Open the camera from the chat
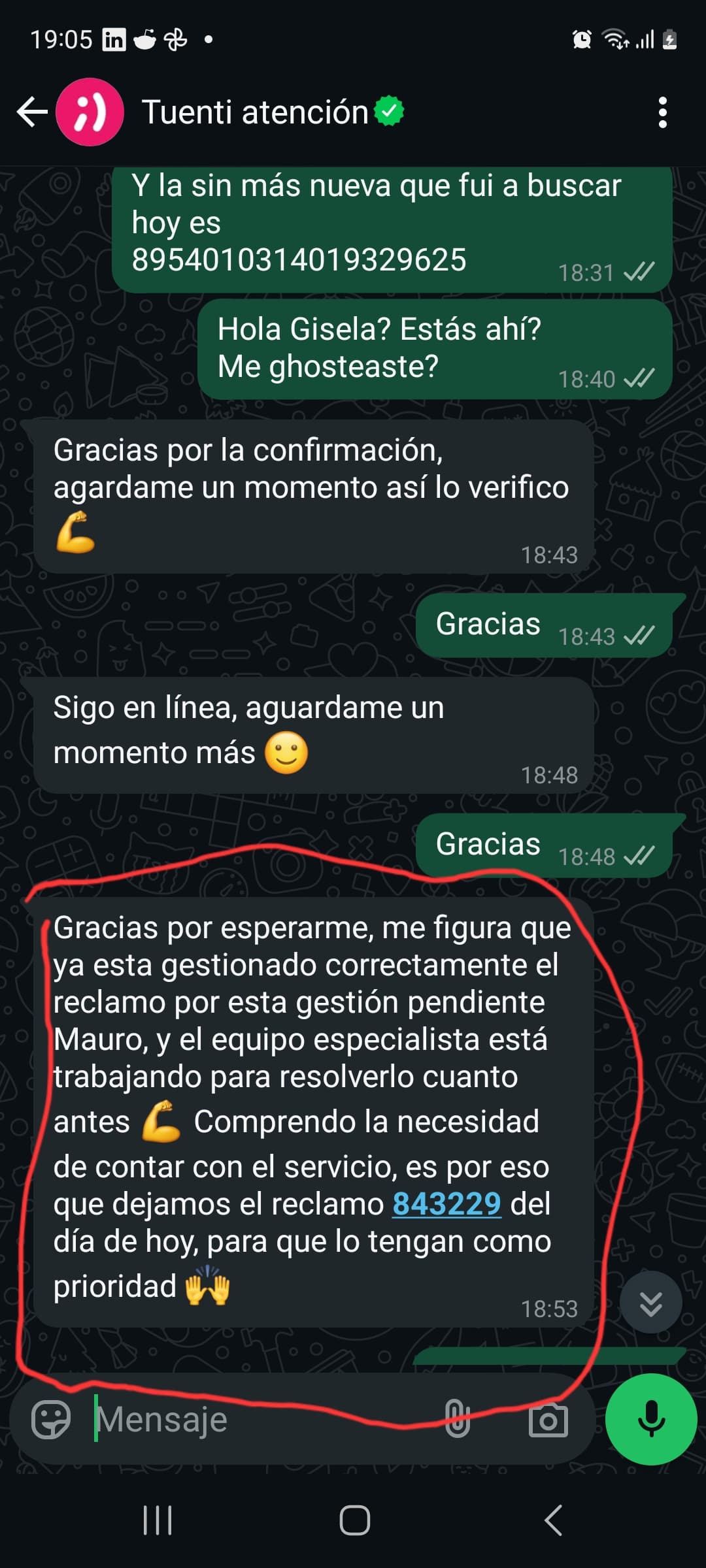Image resolution: width=706 pixels, height=1568 pixels. click(x=548, y=1420)
